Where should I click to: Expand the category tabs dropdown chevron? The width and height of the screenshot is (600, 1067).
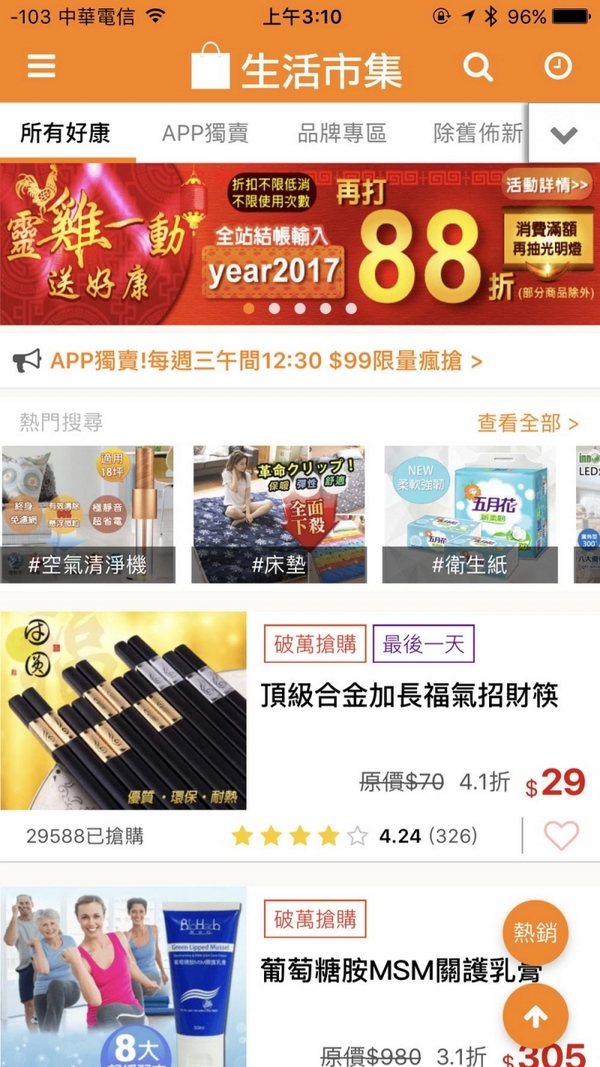[x=564, y=133]
